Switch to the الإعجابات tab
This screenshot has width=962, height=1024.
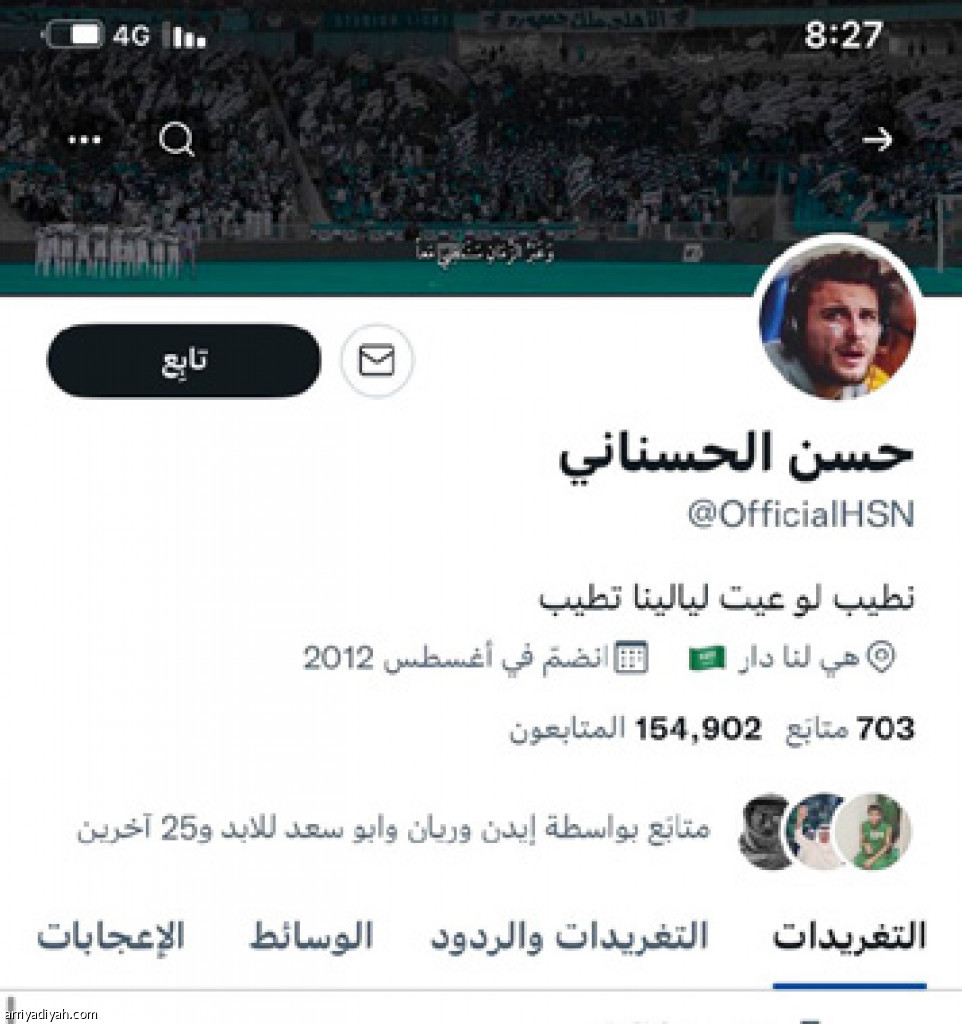pos(110,937)
